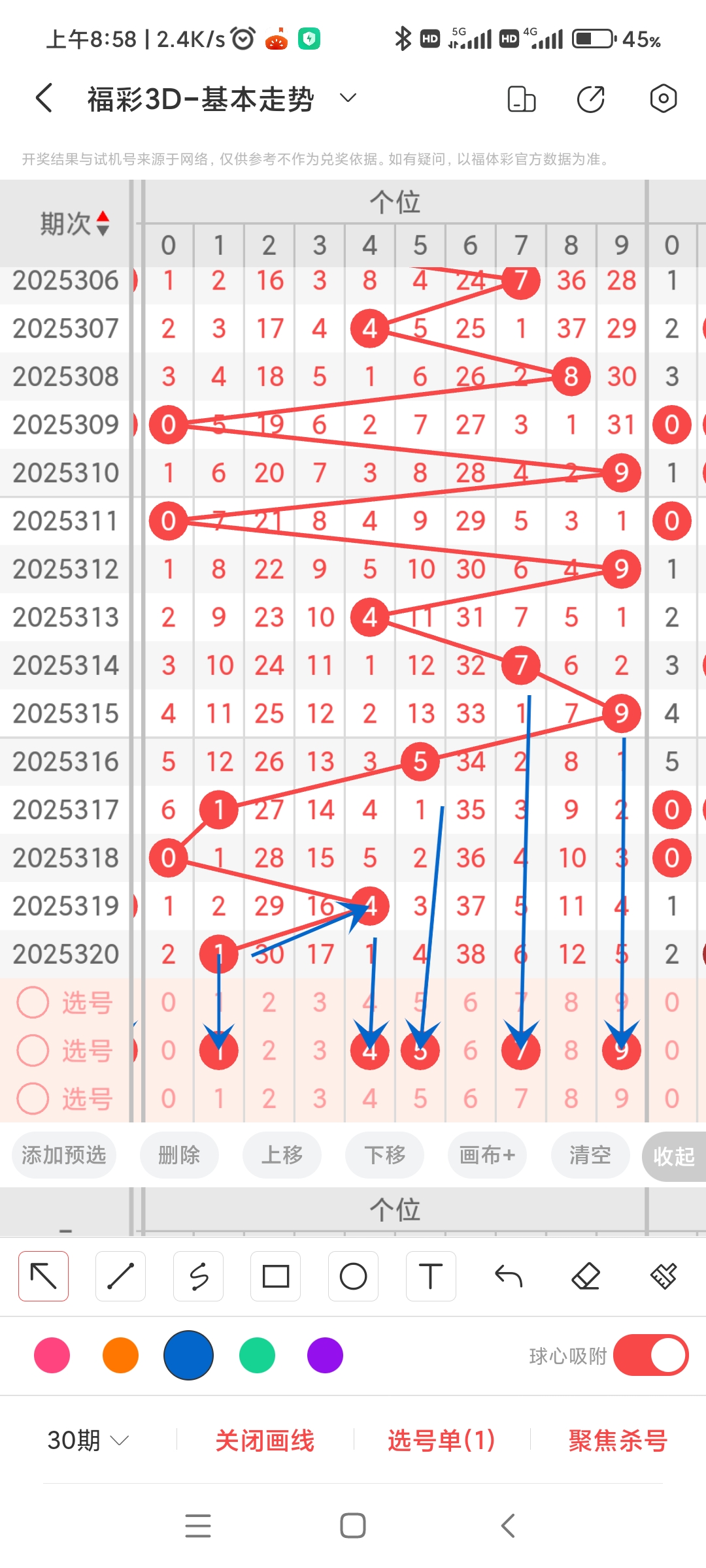Select the eraser tool
The width and height of the screenshot is (706, 1568).
pyautogui.click(x=586, y=1276)
